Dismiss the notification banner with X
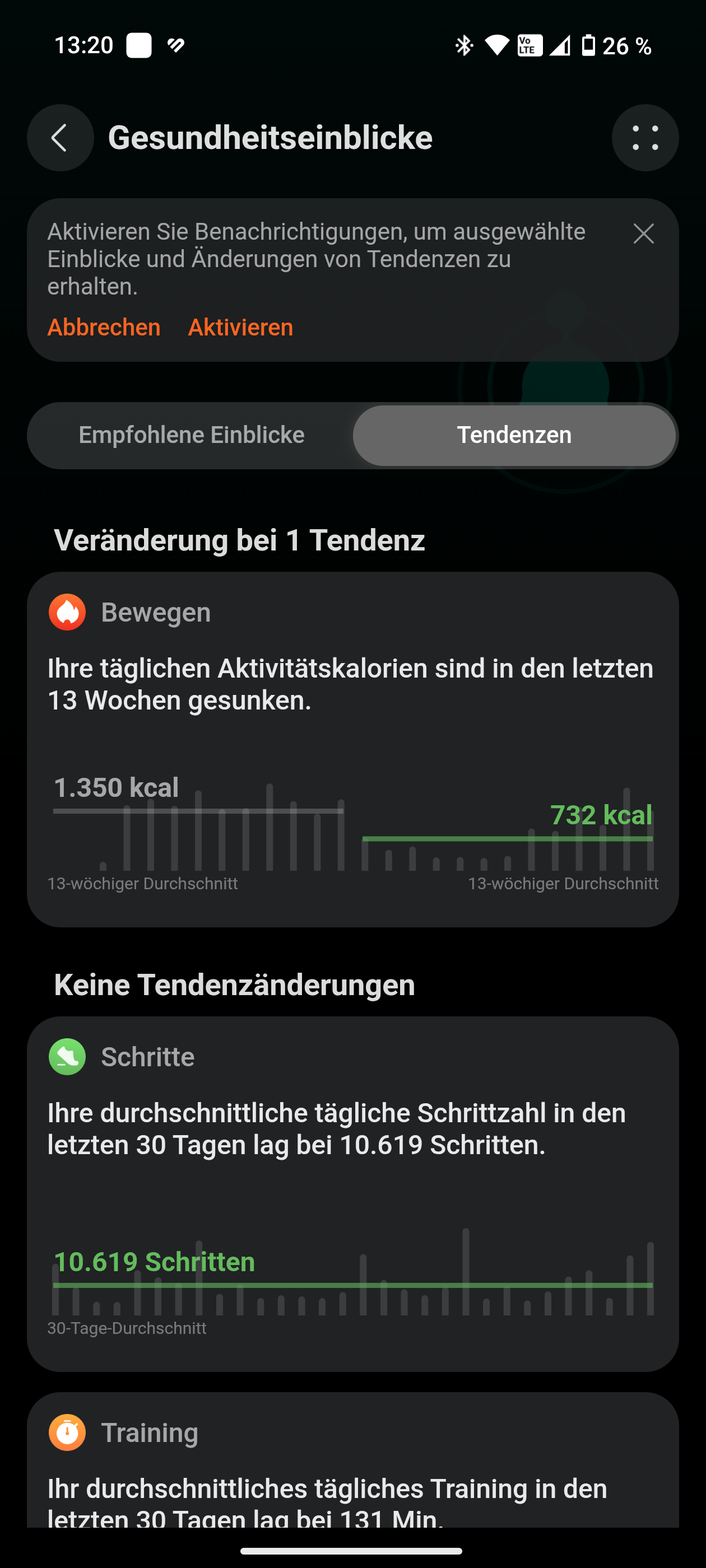The image size is (706, 1568). click(643, 234)
